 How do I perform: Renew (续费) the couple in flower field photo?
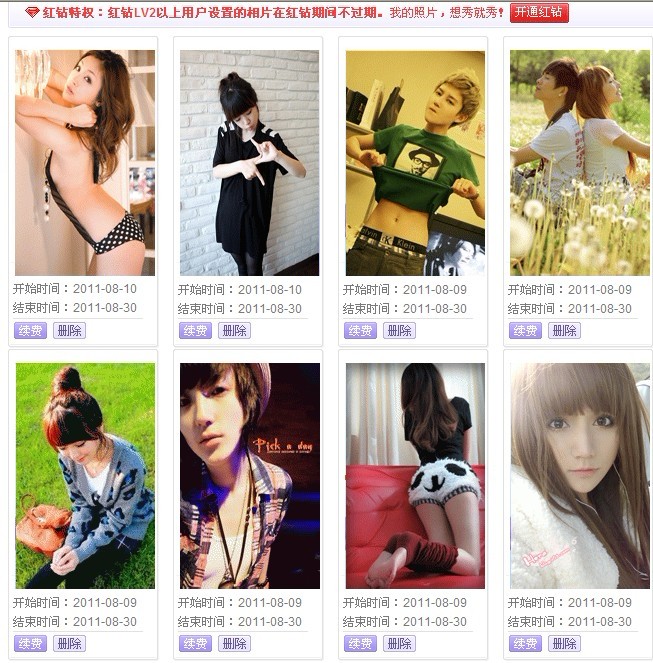click(x=525, y=330)
